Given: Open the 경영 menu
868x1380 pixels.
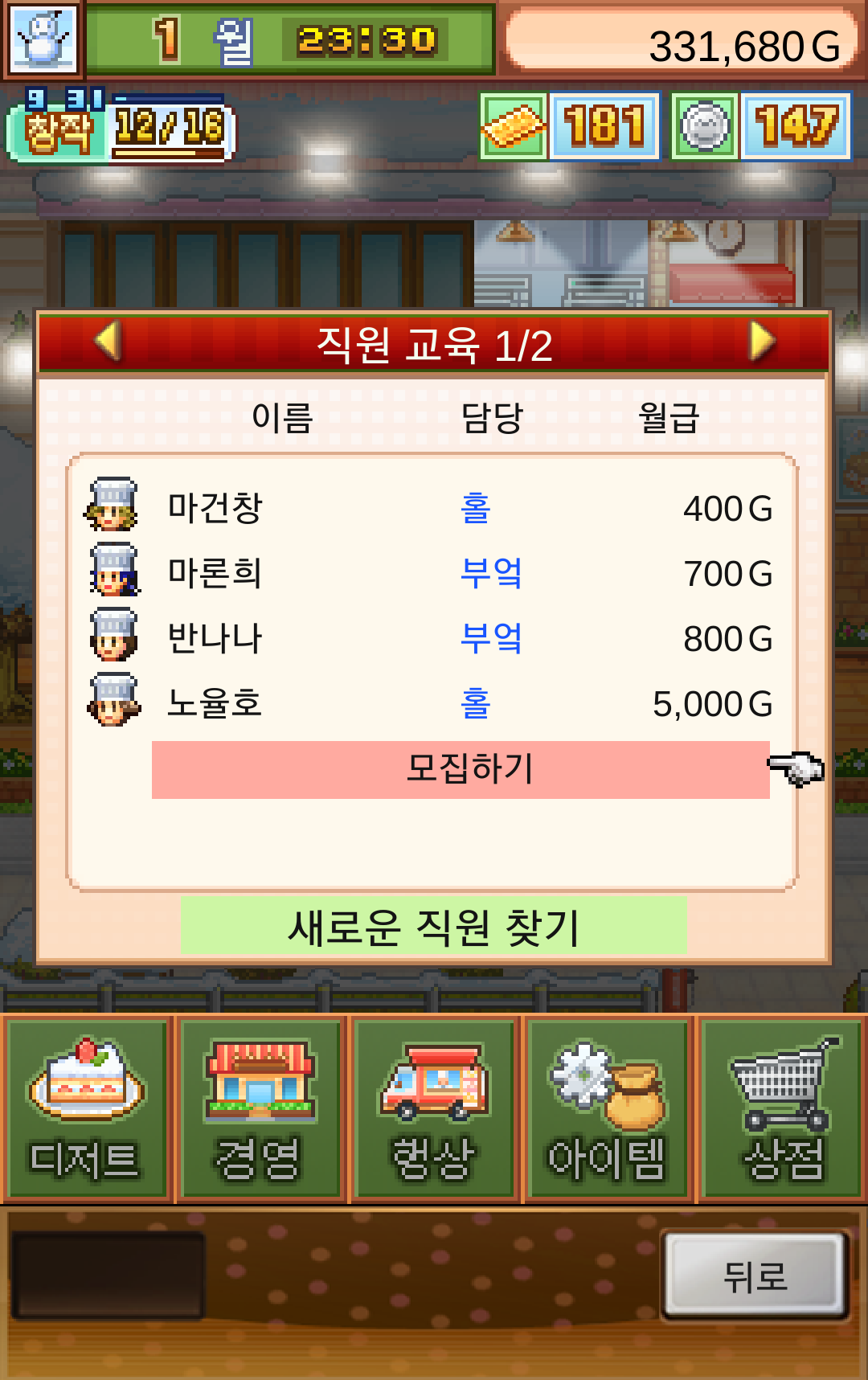Looking at the screenshot, I should point(260,1109).
